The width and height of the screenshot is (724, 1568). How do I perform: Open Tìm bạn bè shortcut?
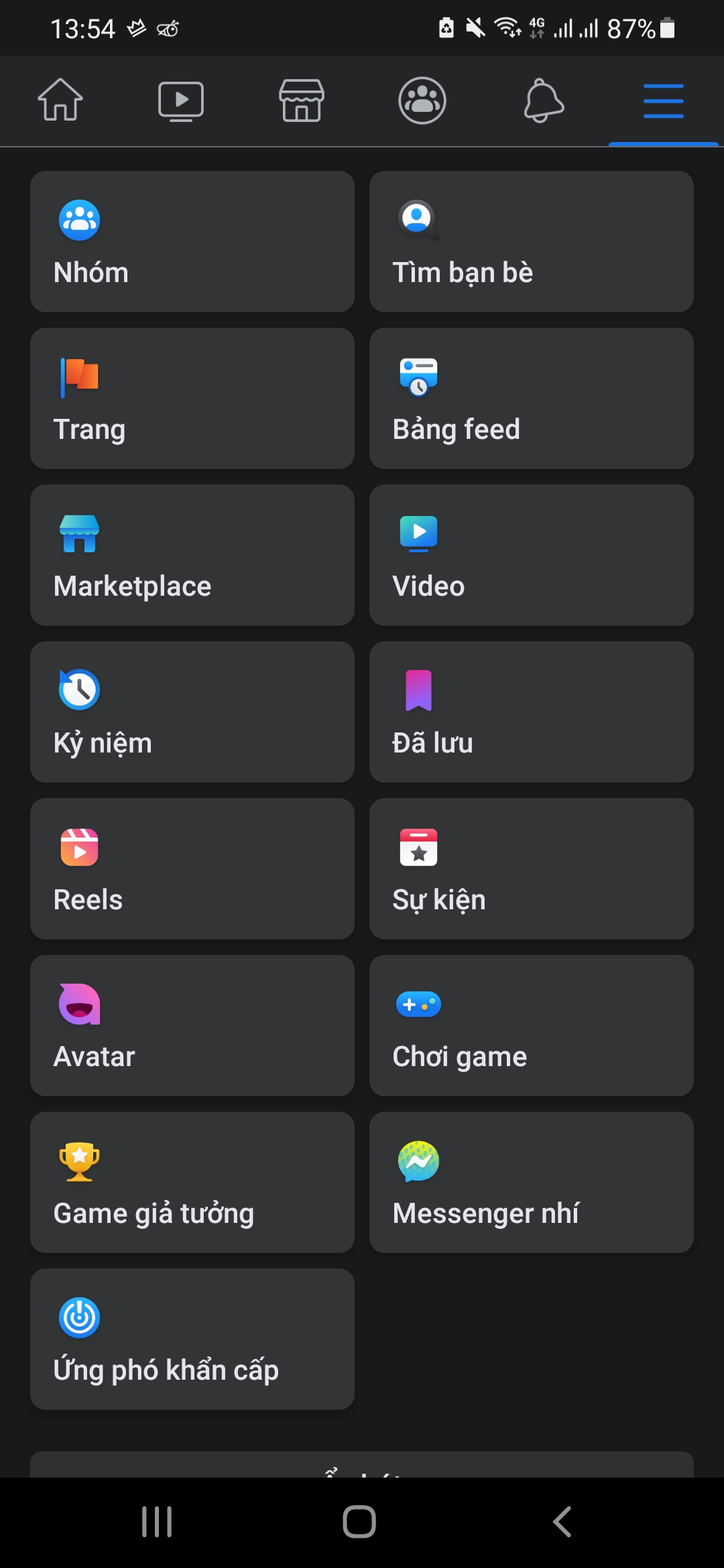pos(531,241)
